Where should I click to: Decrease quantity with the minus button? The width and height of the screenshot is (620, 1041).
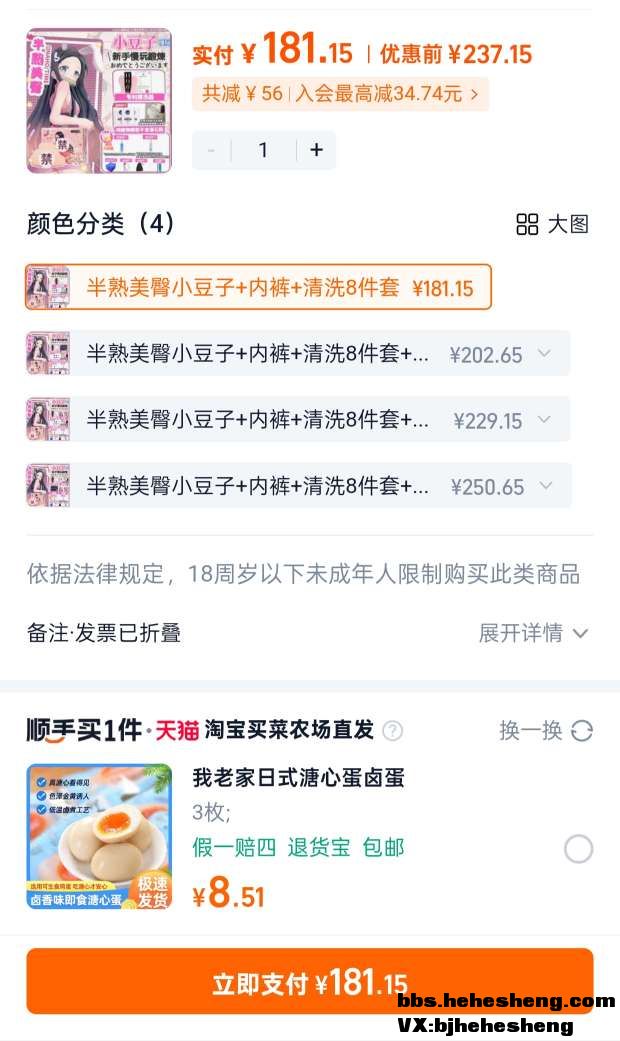pyautogui.click(x=211, y=150)
